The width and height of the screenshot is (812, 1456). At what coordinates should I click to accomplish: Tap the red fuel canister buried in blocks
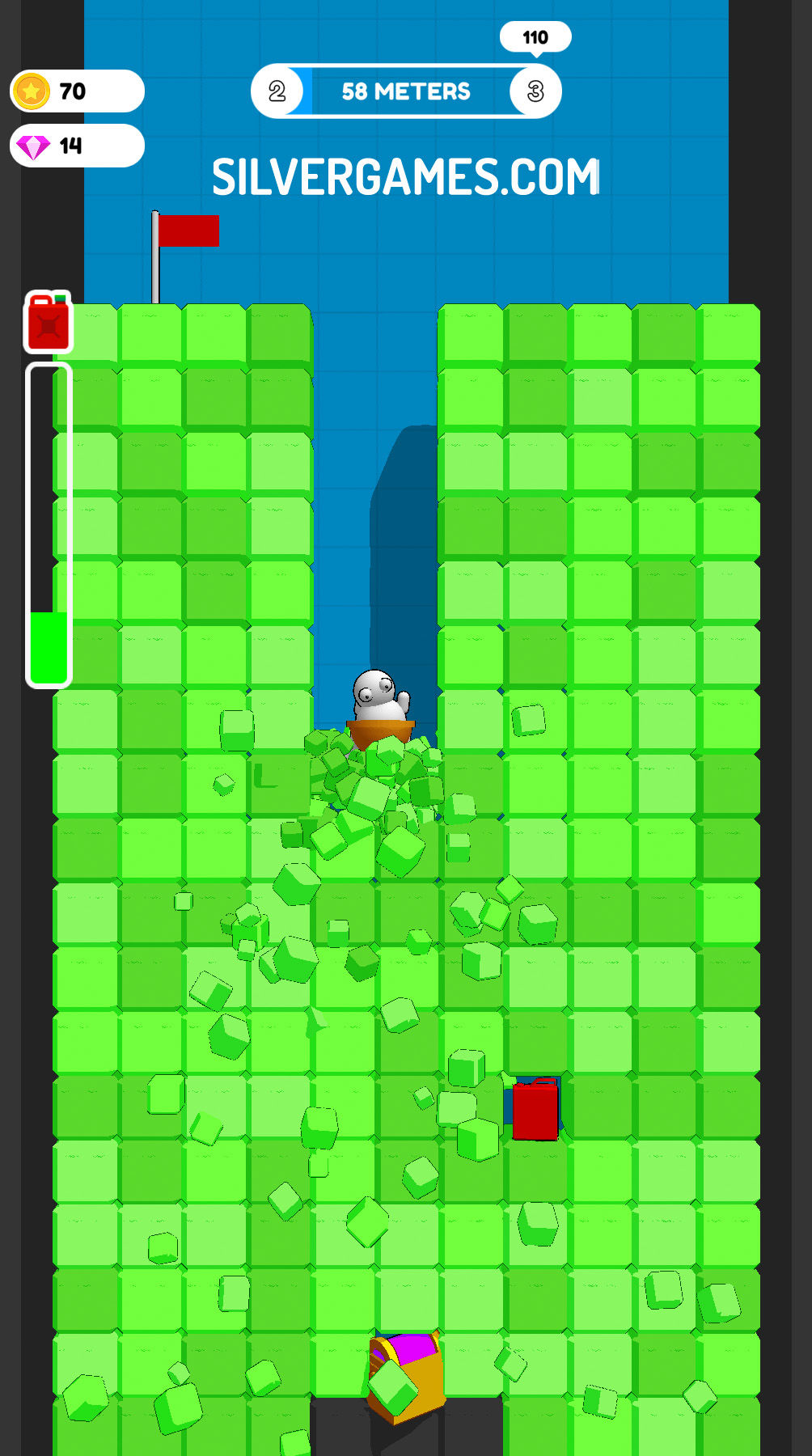[x=535, y=1109]
